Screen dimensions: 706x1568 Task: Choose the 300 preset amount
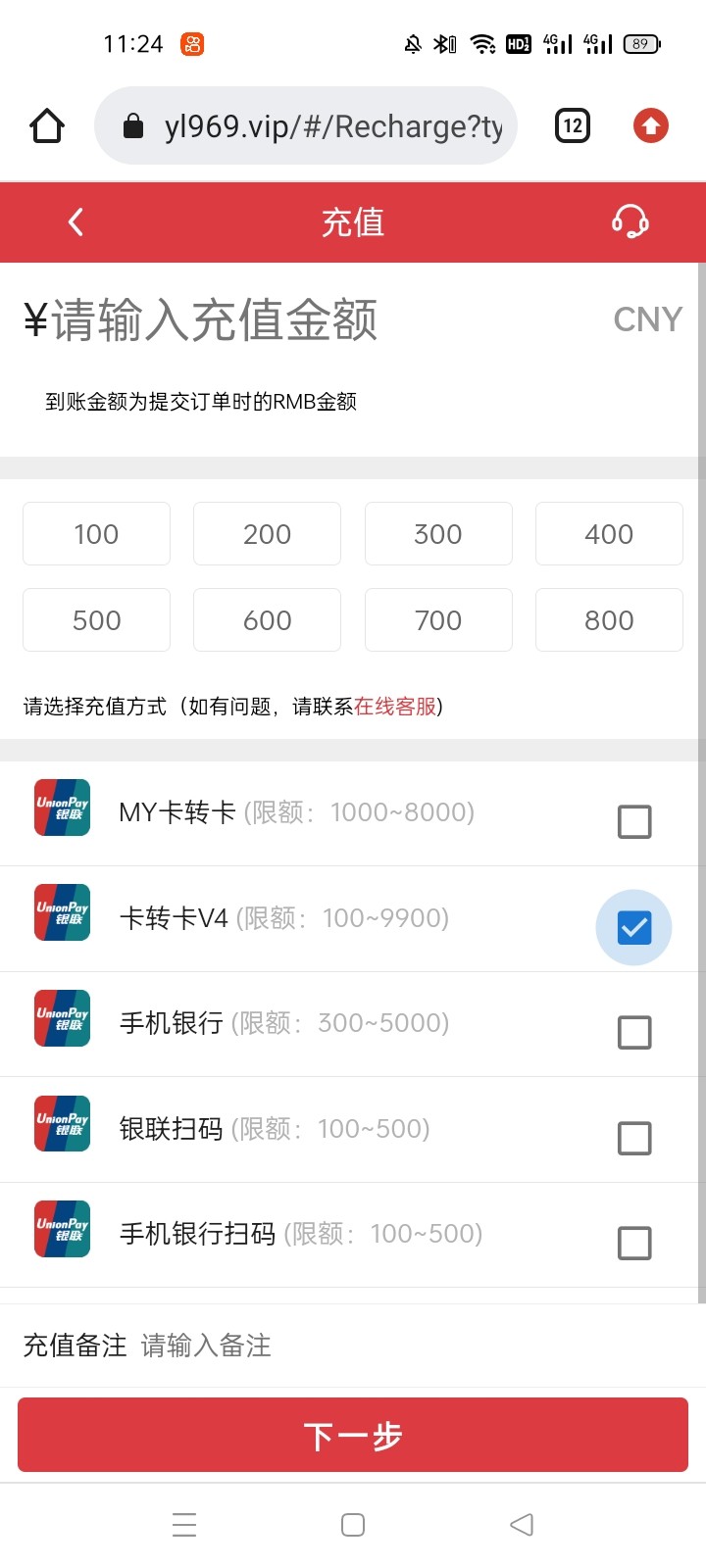click(438, 534)
